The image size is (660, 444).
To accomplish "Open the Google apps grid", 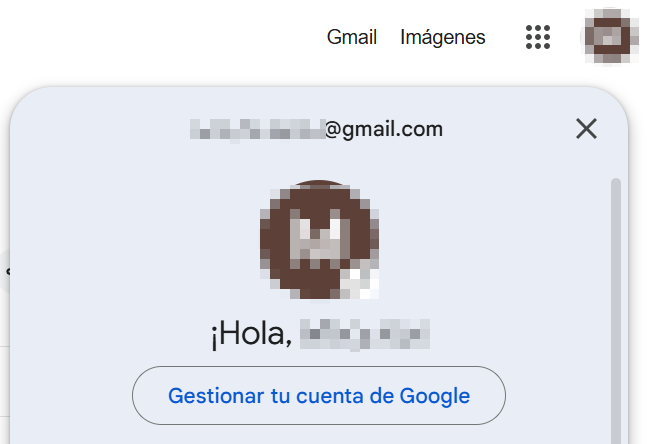I will click(x=538, y=37).
